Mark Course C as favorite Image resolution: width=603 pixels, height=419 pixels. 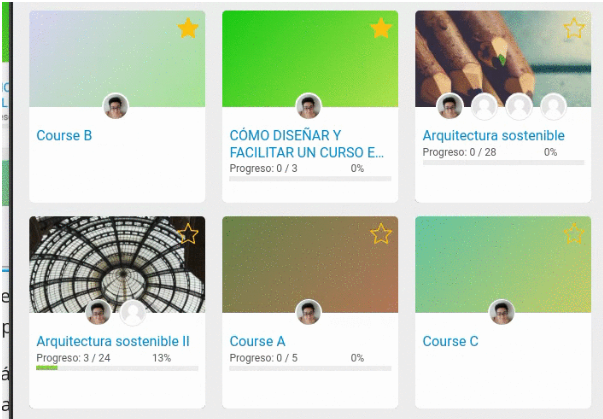point(574,234)
